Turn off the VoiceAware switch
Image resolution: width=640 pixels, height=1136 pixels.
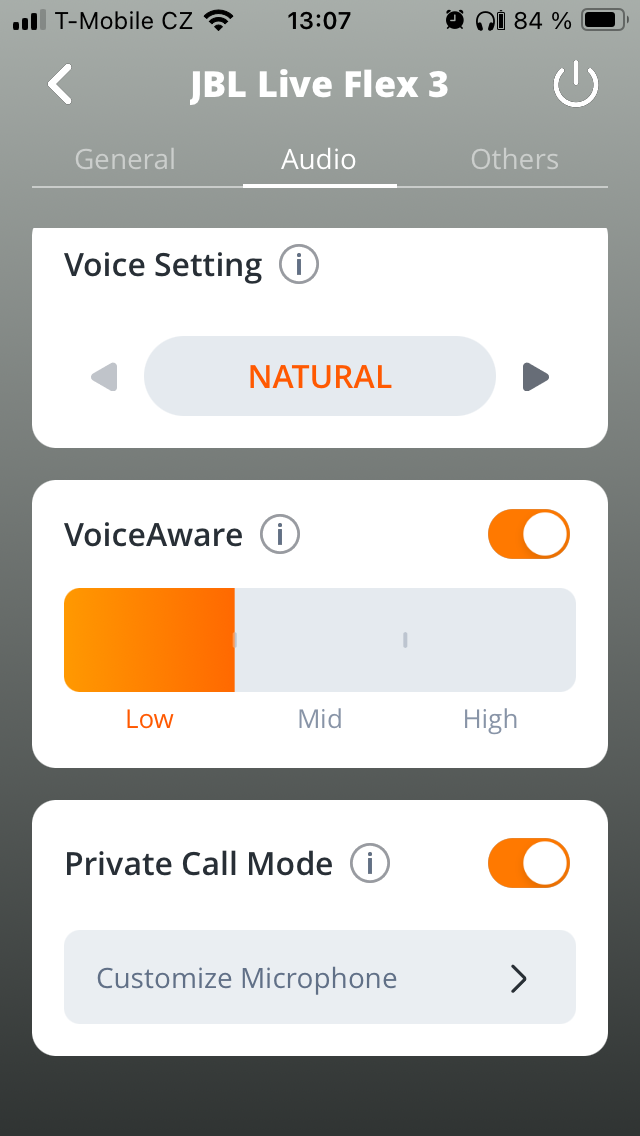tap(528, 535)
